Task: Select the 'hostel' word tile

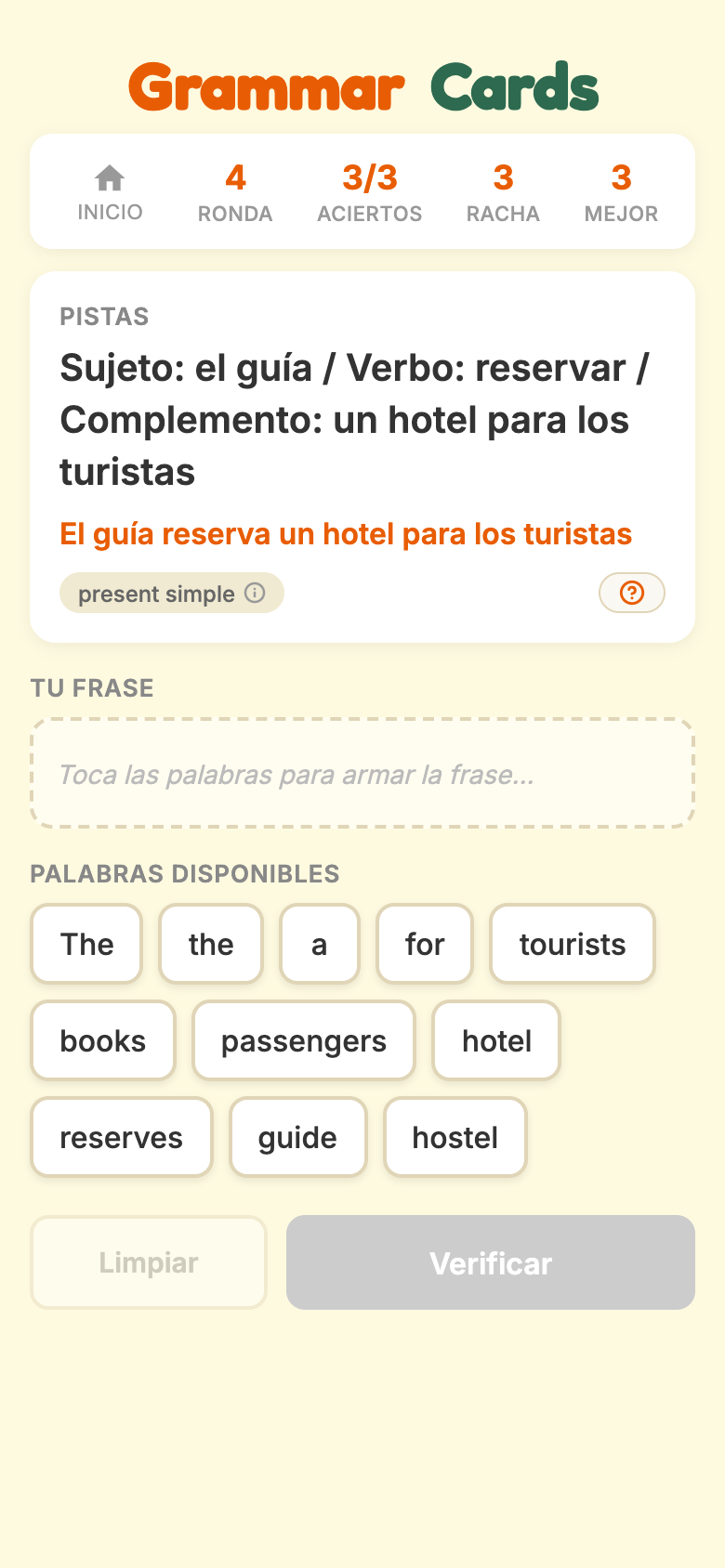Action: 455,1137
